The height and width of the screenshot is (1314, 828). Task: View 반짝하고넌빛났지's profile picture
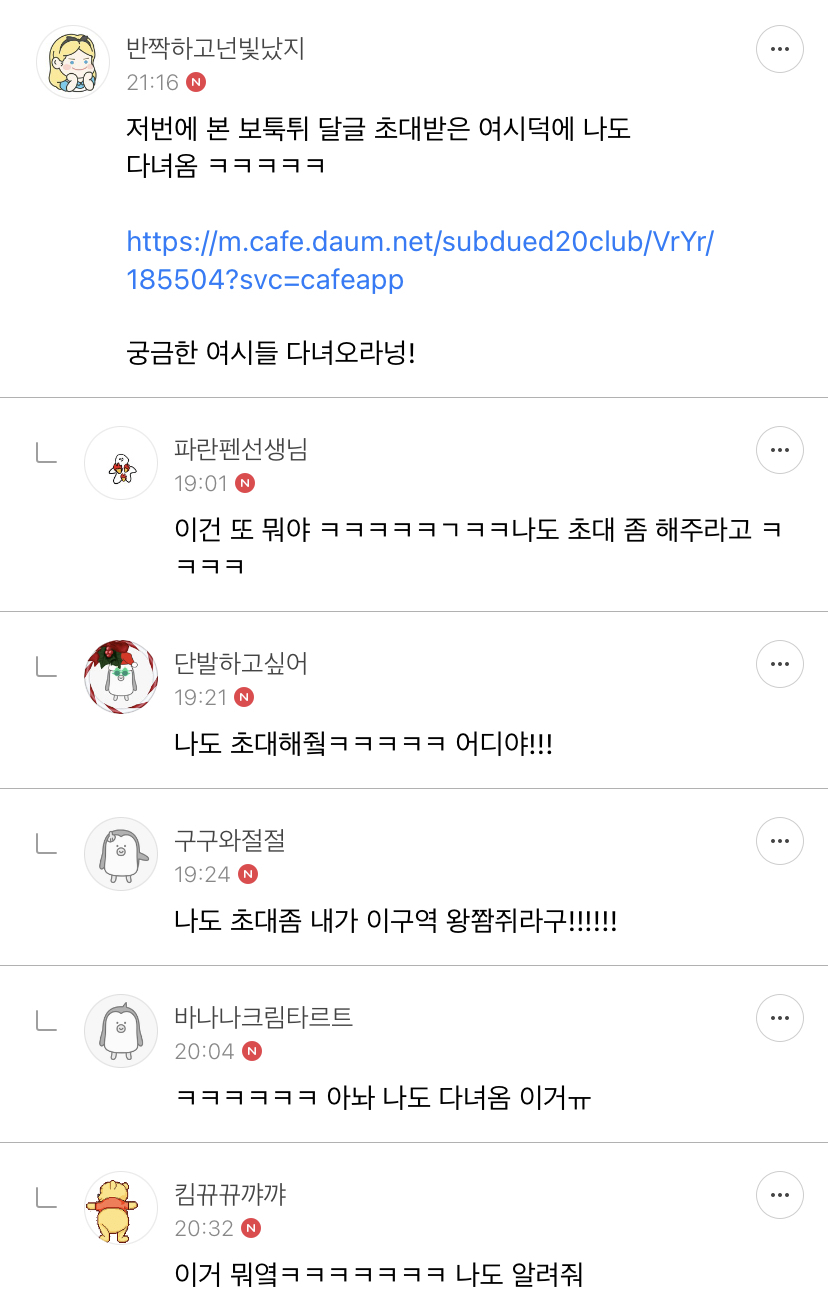click(73, 62)
